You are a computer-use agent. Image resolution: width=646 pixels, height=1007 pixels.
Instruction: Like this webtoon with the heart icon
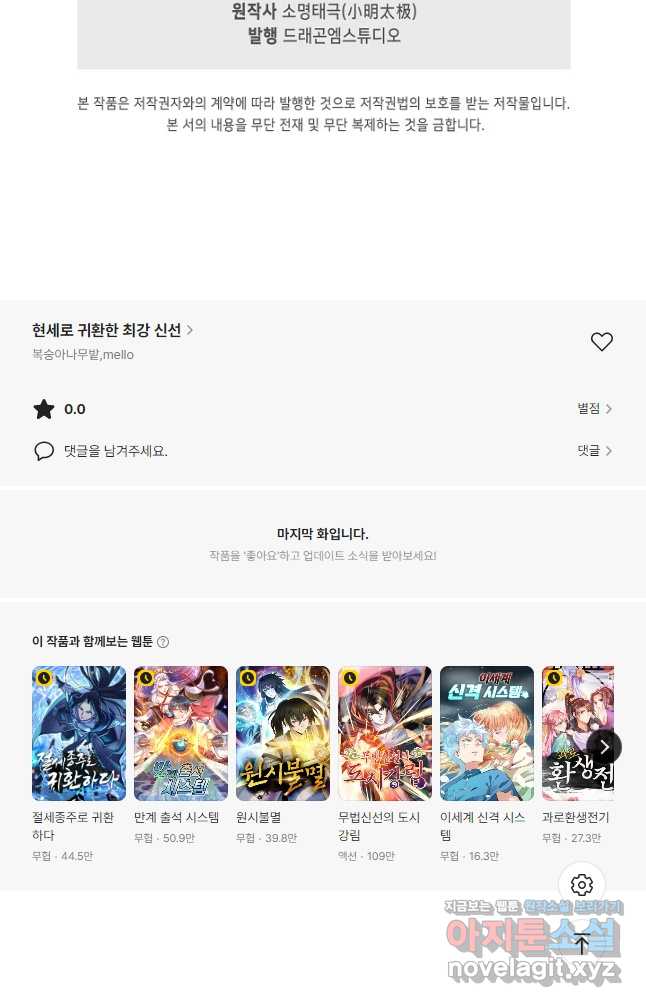[x=601, y=342]
